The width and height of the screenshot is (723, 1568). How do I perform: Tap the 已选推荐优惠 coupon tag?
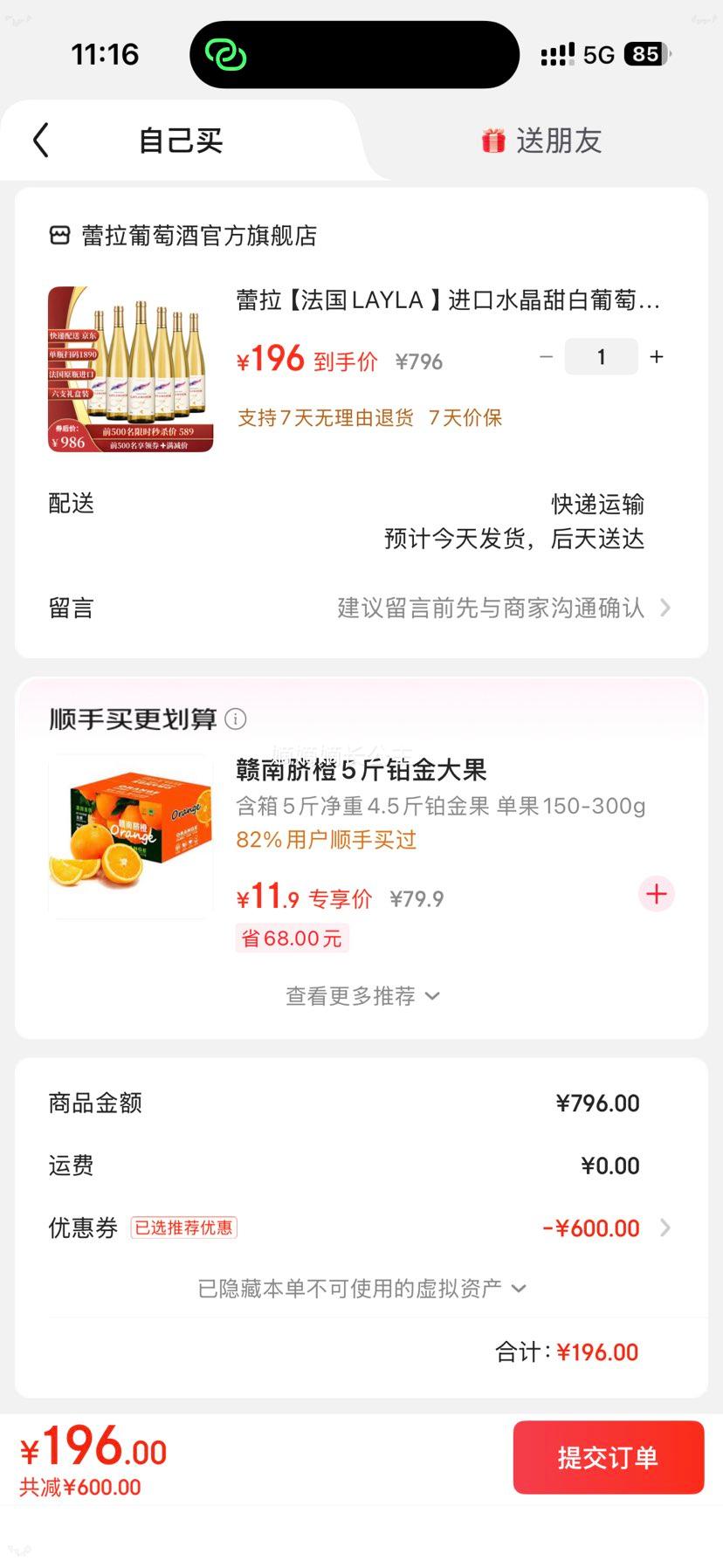183,1227
